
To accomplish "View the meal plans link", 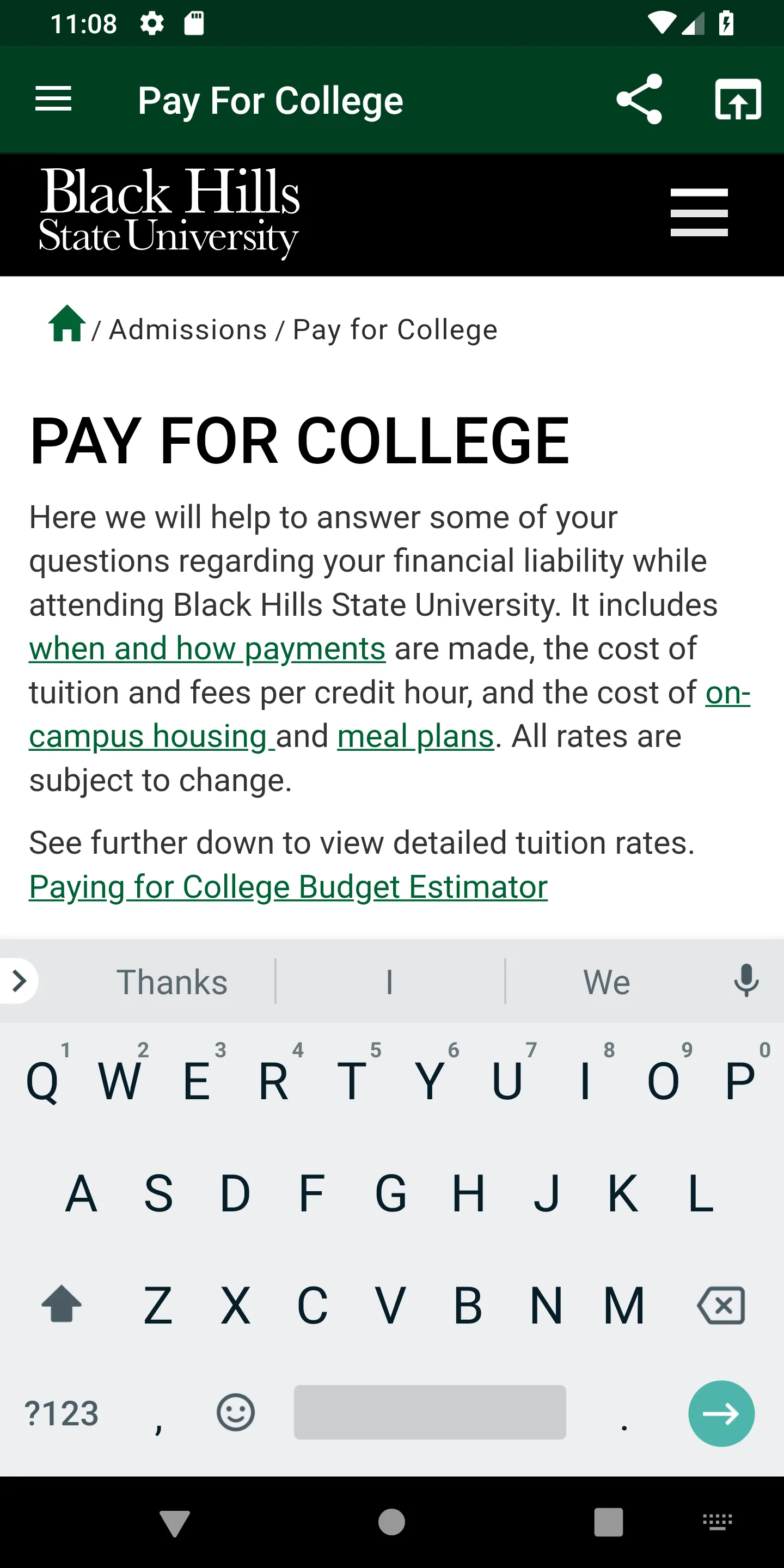I will [x=415, y=737].
